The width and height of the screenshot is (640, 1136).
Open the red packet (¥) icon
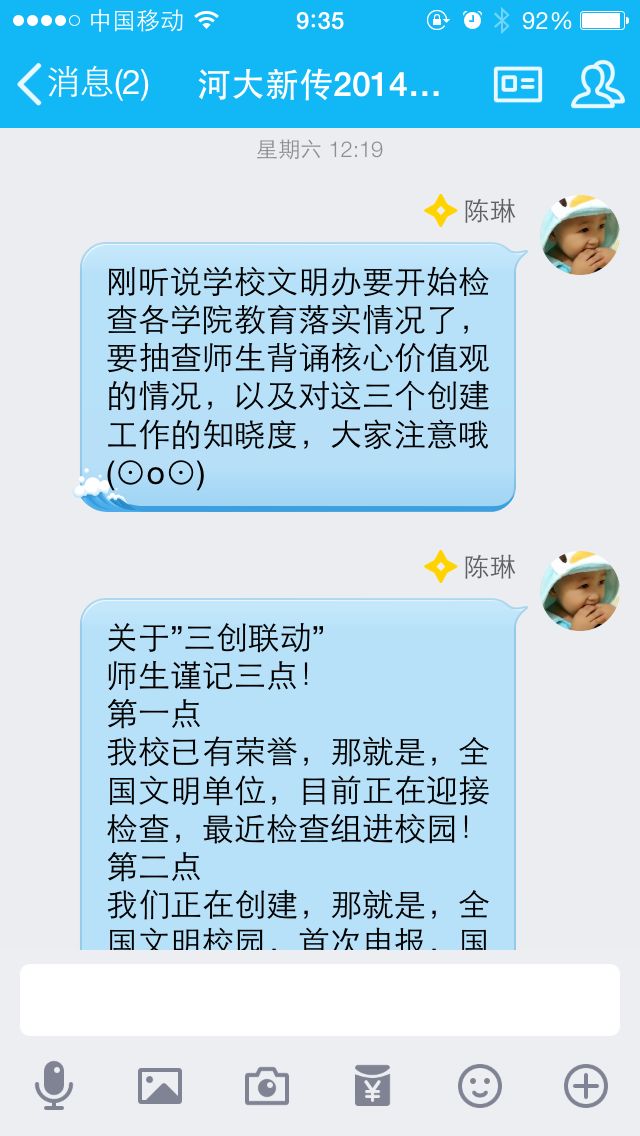373,1086
